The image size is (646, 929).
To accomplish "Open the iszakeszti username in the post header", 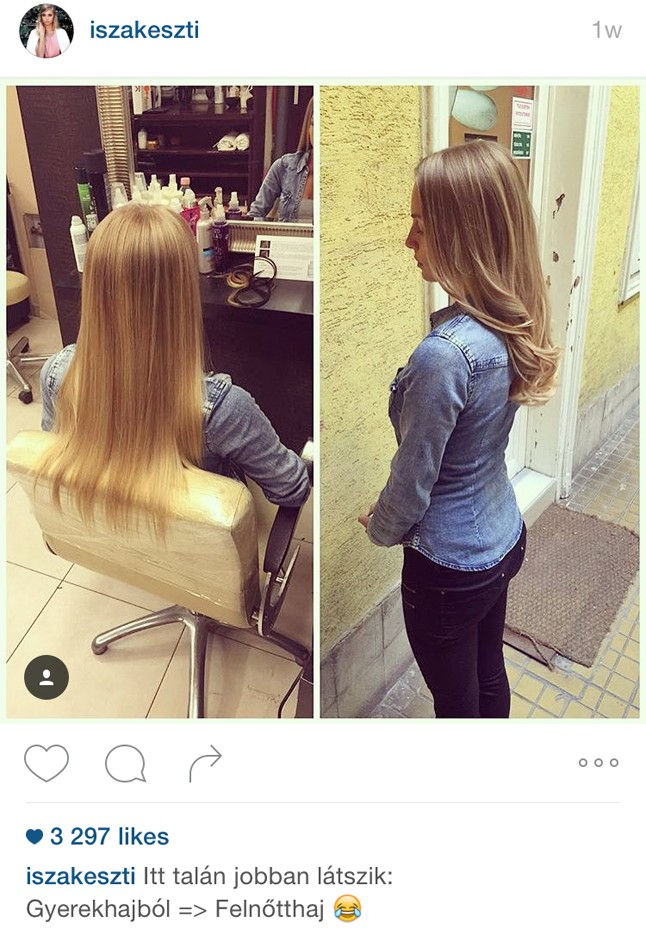I will pos(144,30).
